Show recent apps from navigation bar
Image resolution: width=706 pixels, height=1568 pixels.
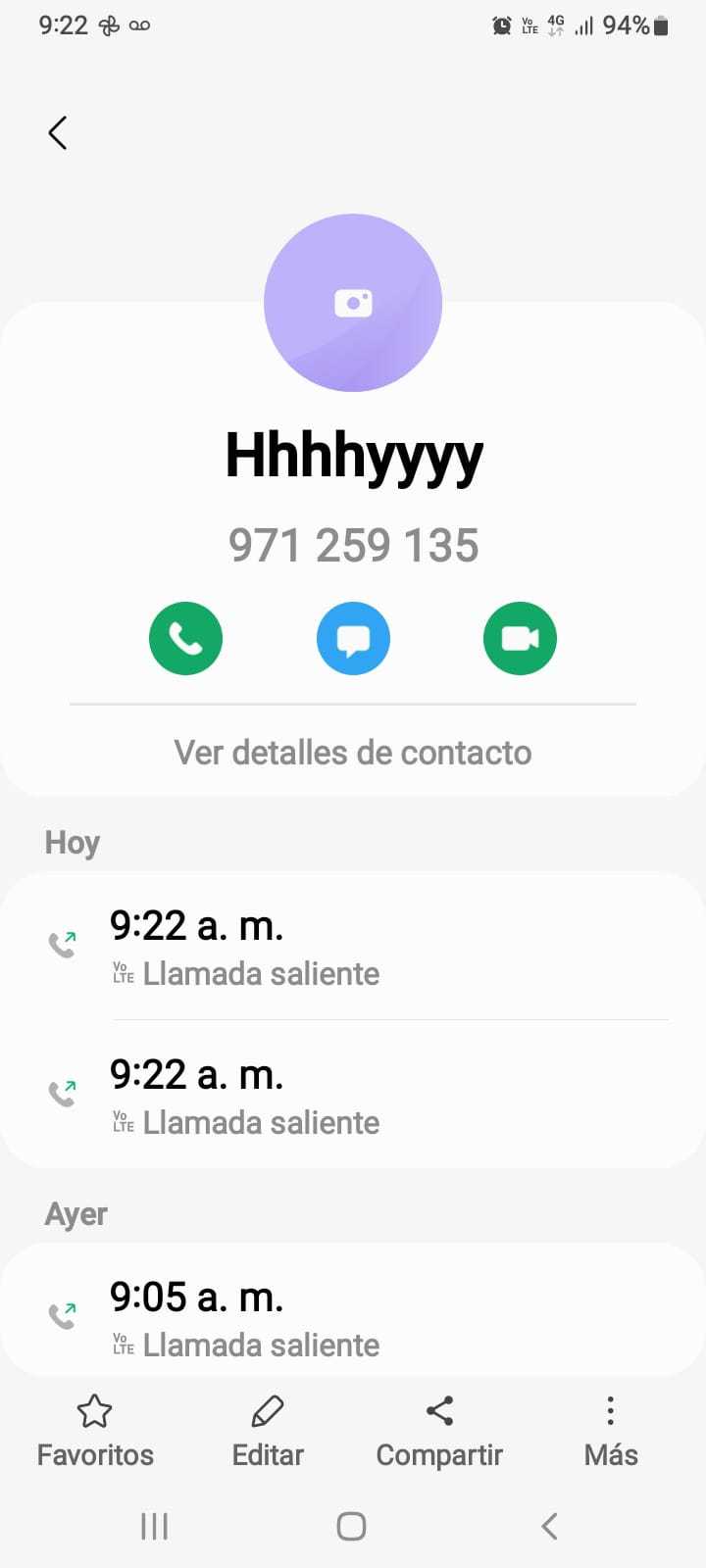pyautogui.click(x=154, y=1526)
